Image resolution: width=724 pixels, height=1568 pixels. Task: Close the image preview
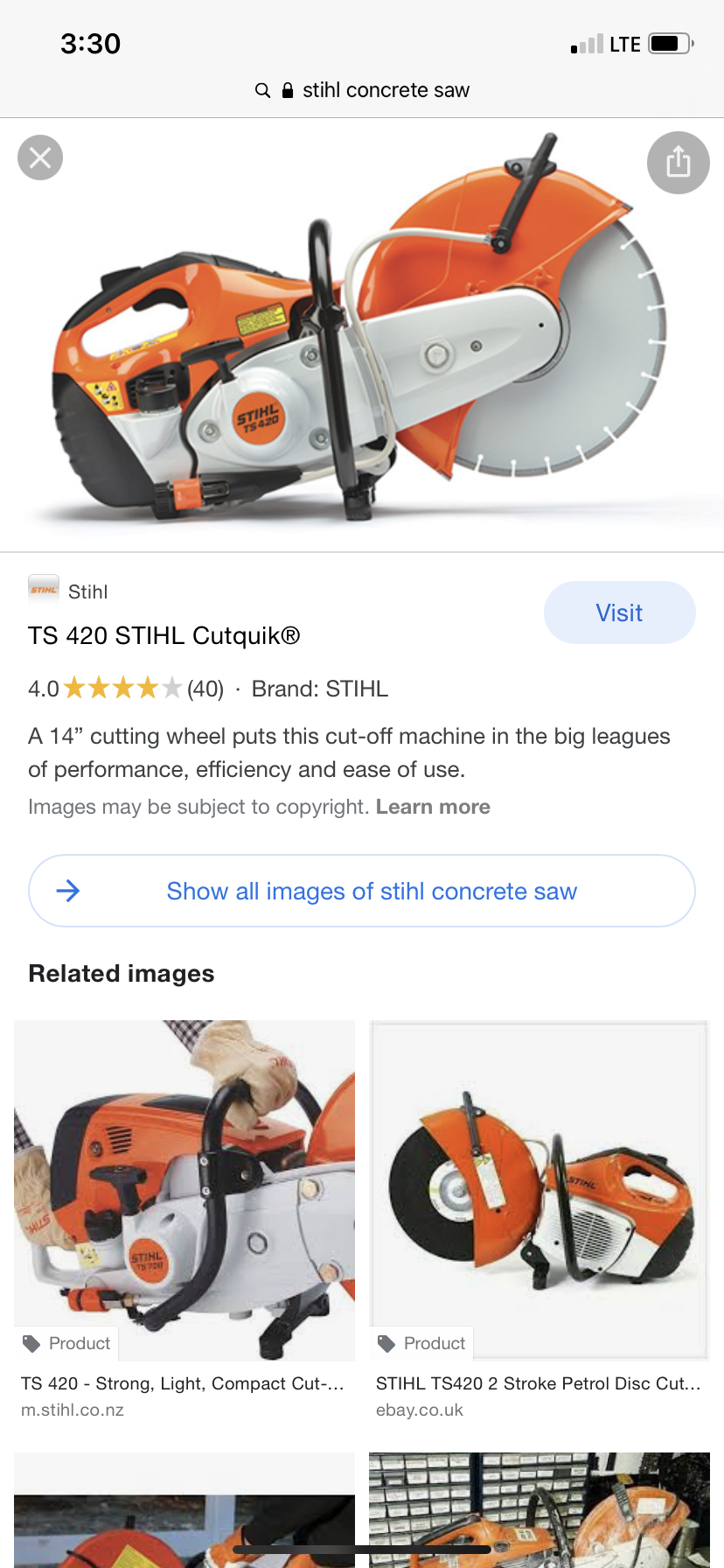coord(40,158)
